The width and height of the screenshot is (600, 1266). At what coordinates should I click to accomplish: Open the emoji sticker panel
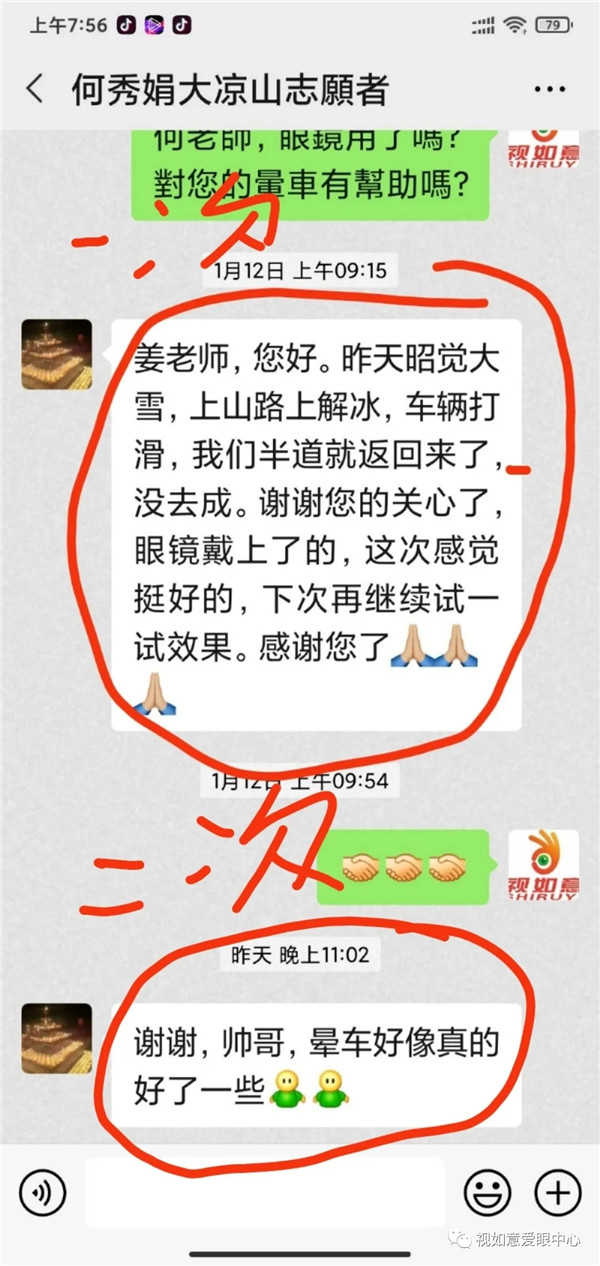point(487,1191)
